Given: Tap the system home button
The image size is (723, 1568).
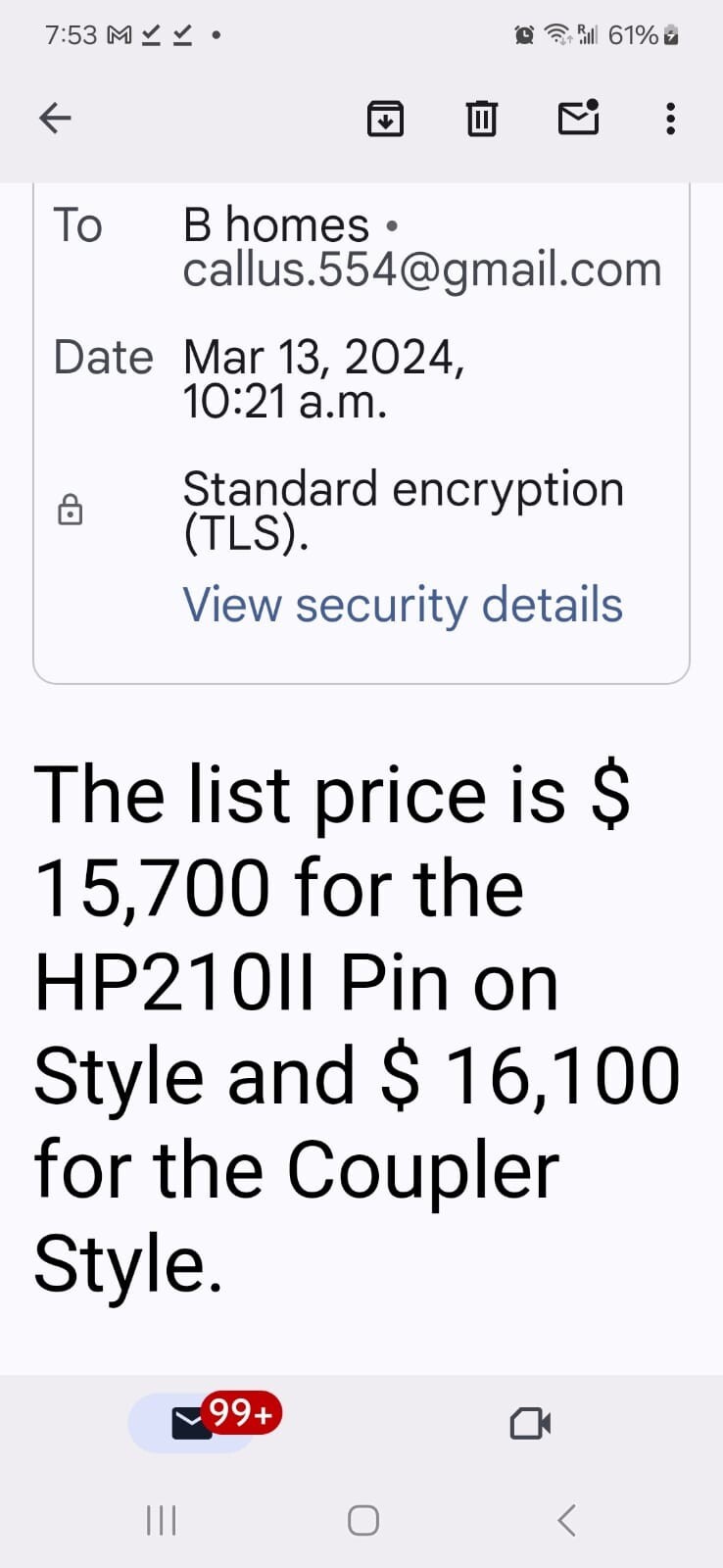Looking at the screenshot, I should click(362, 1520).
